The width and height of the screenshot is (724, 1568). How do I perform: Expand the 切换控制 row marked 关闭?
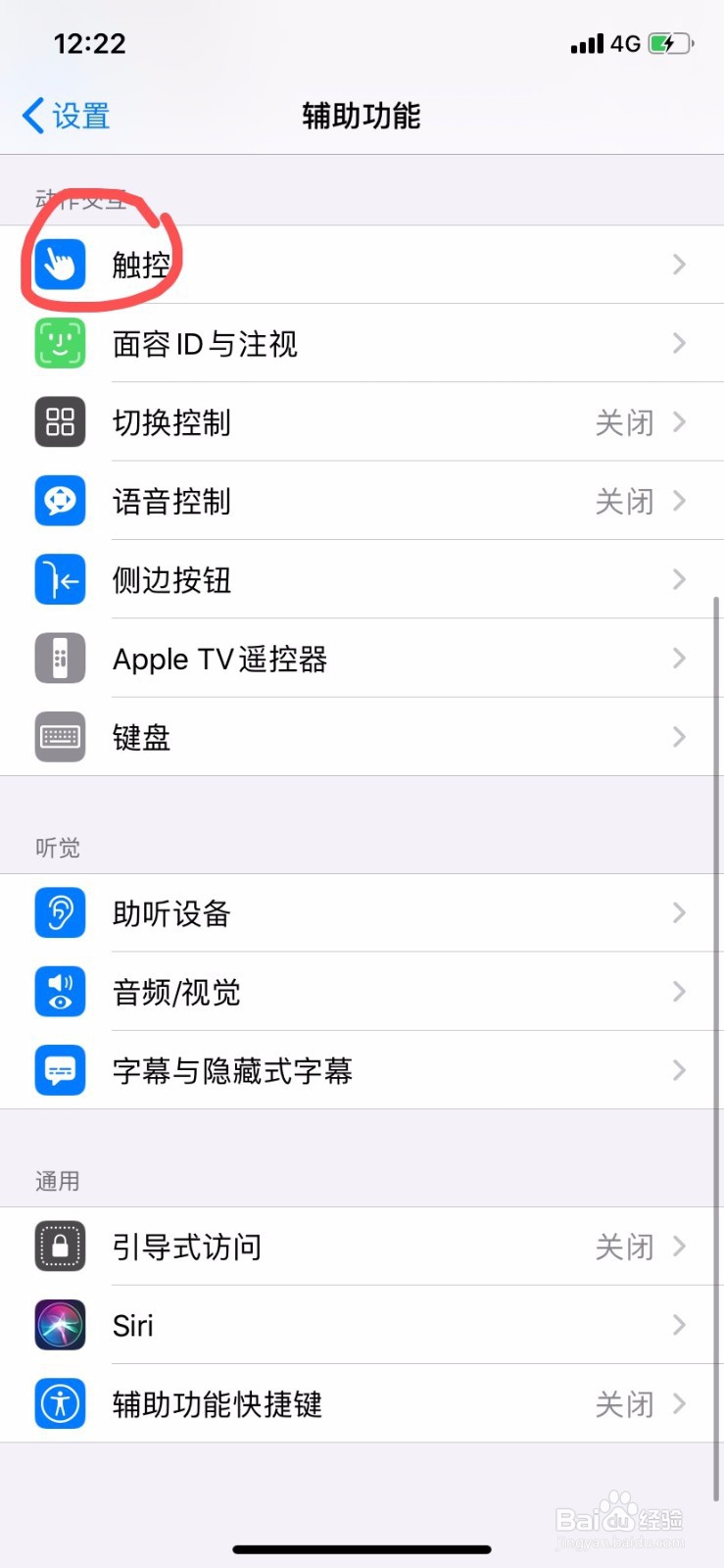coord(362,422)
